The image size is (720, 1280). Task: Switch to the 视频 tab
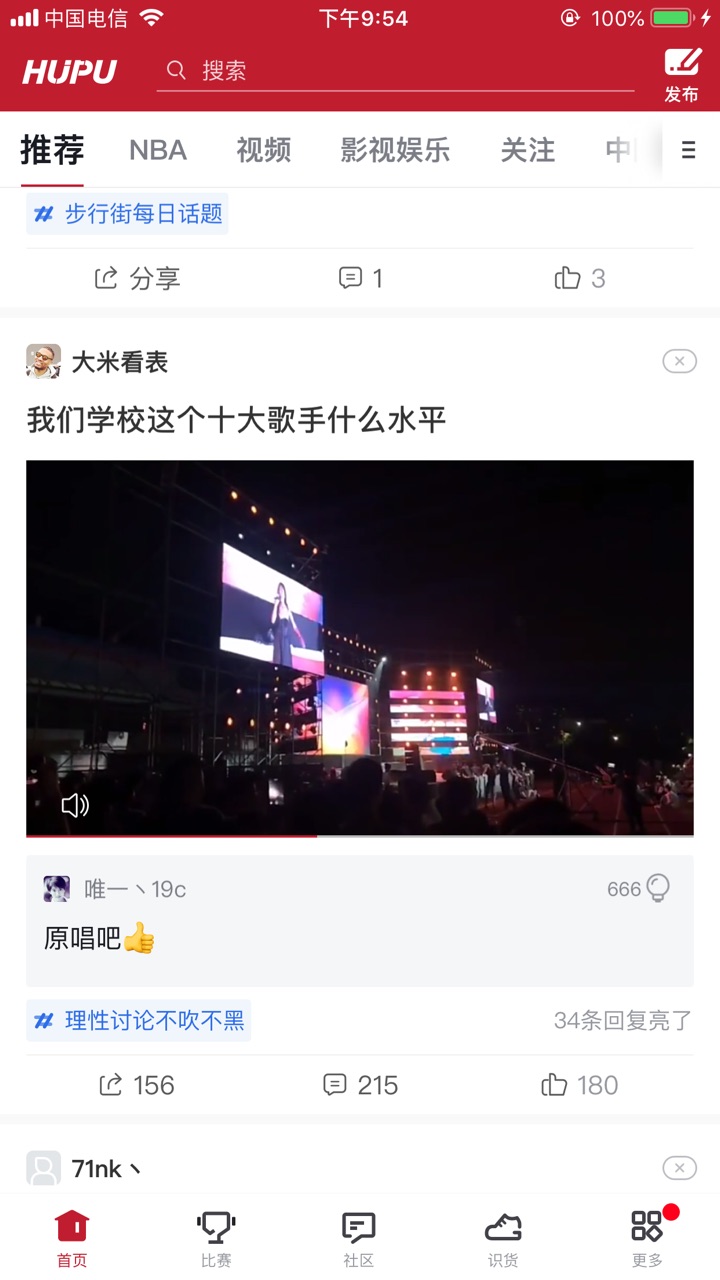(x=264, y=150)
